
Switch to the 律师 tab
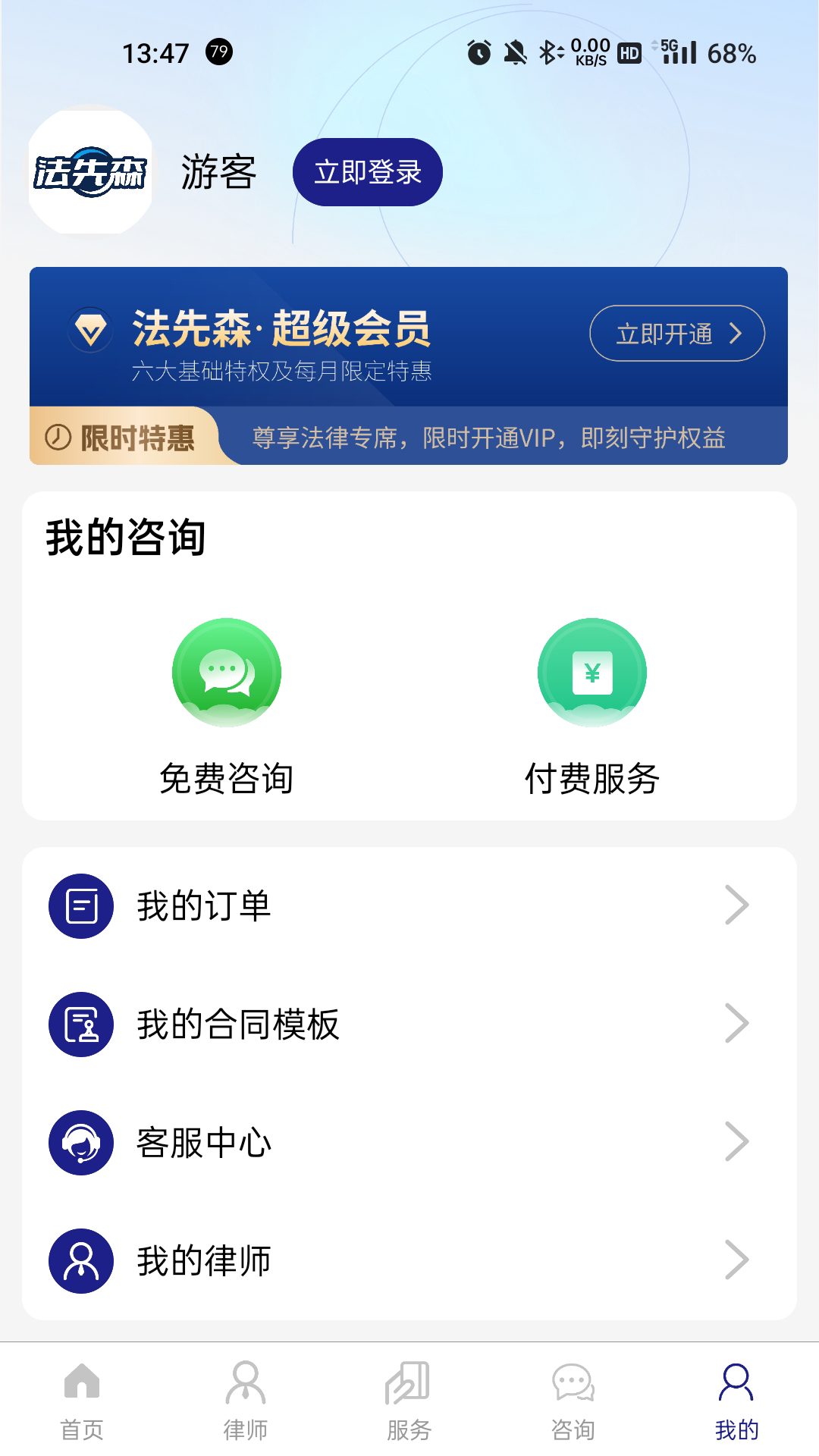[x=245, y=1400]
